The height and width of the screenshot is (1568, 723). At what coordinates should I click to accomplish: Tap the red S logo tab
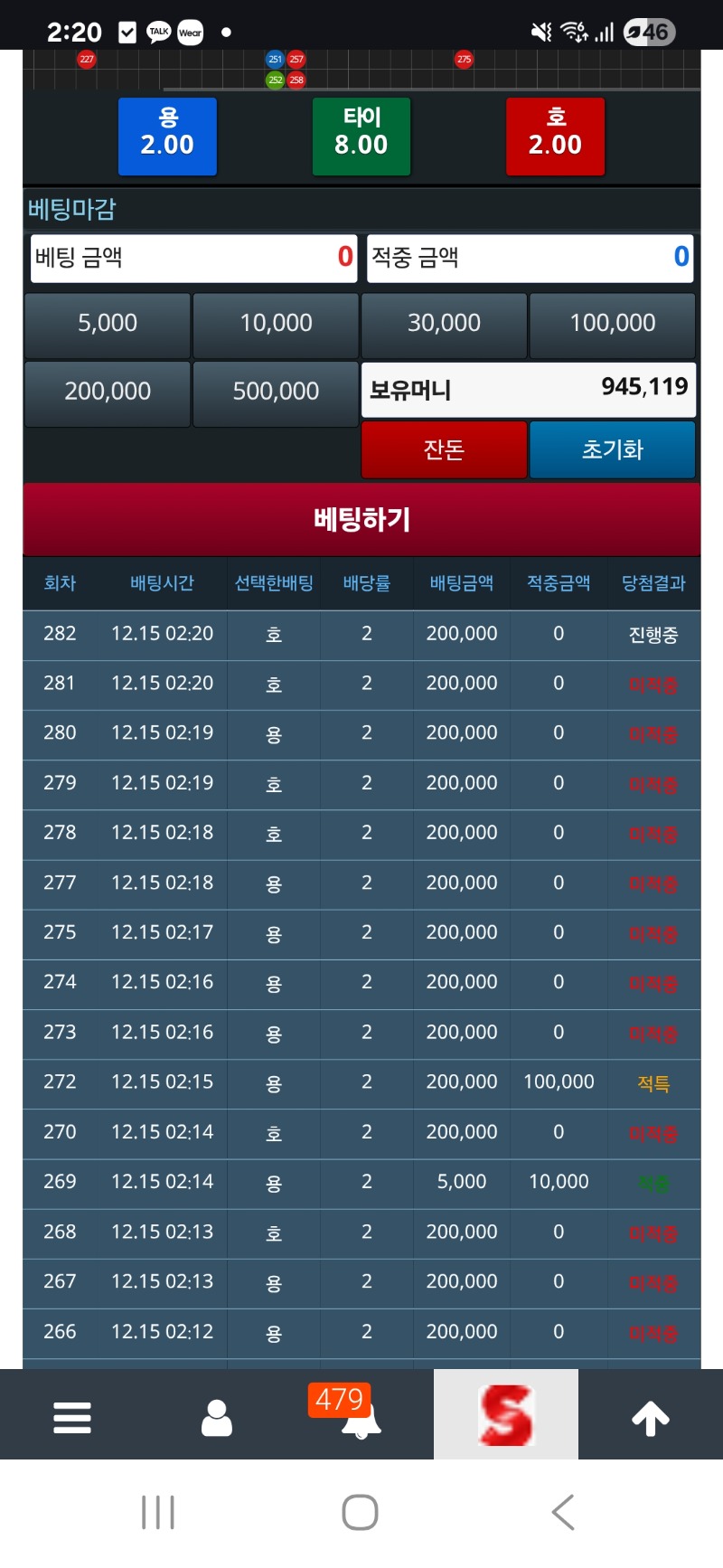[506, 1415]
